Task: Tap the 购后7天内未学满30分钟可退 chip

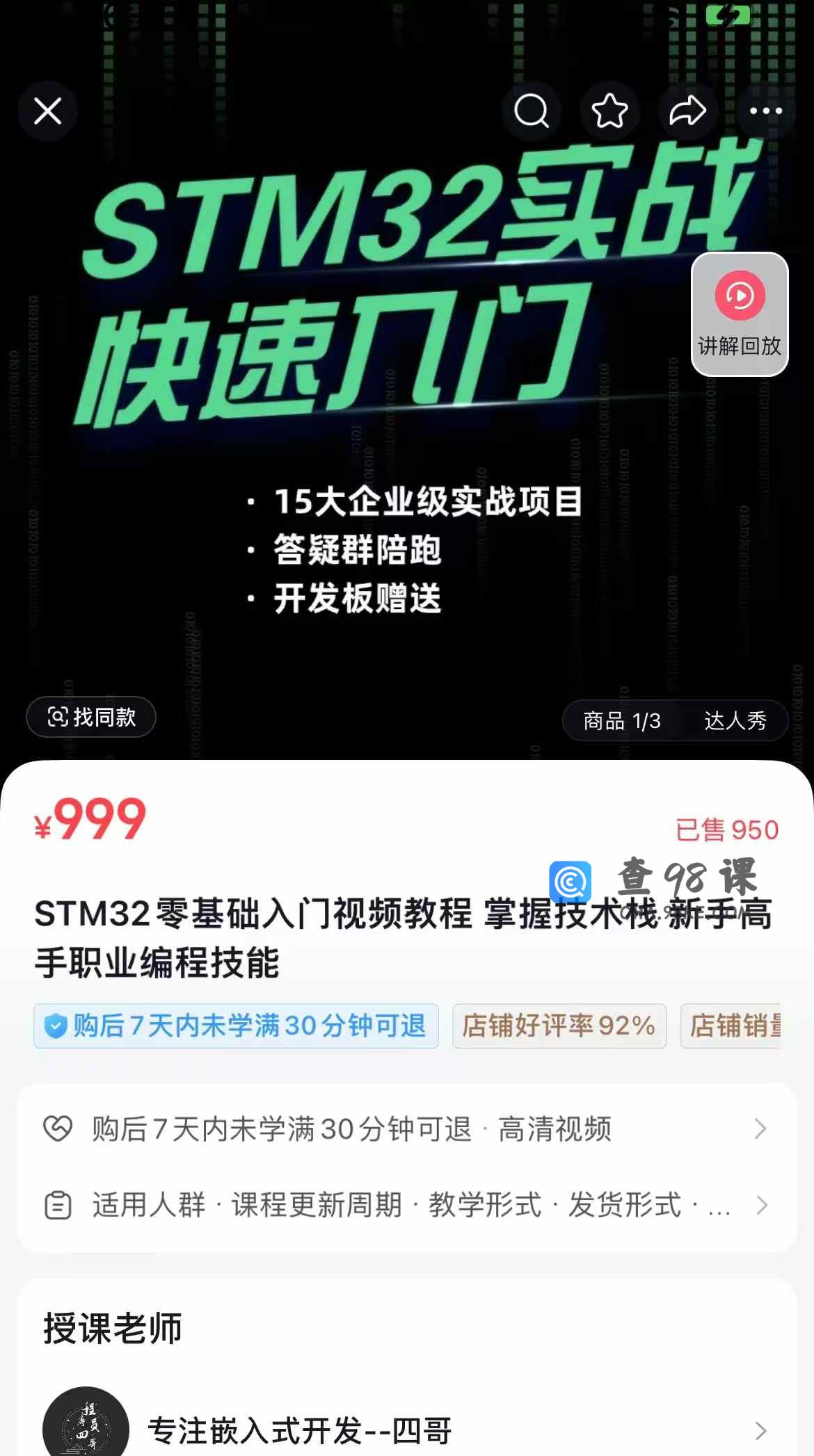Action: pos(236,1026)
